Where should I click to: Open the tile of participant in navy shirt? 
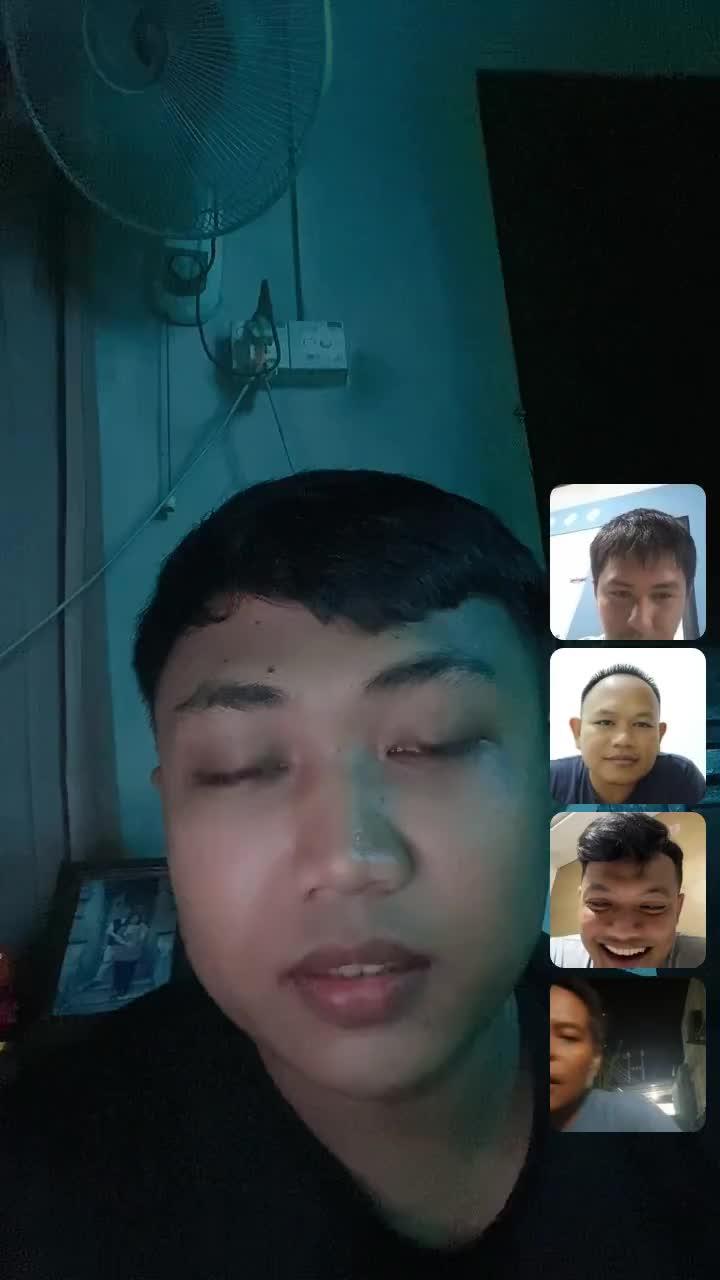point(627,726)
